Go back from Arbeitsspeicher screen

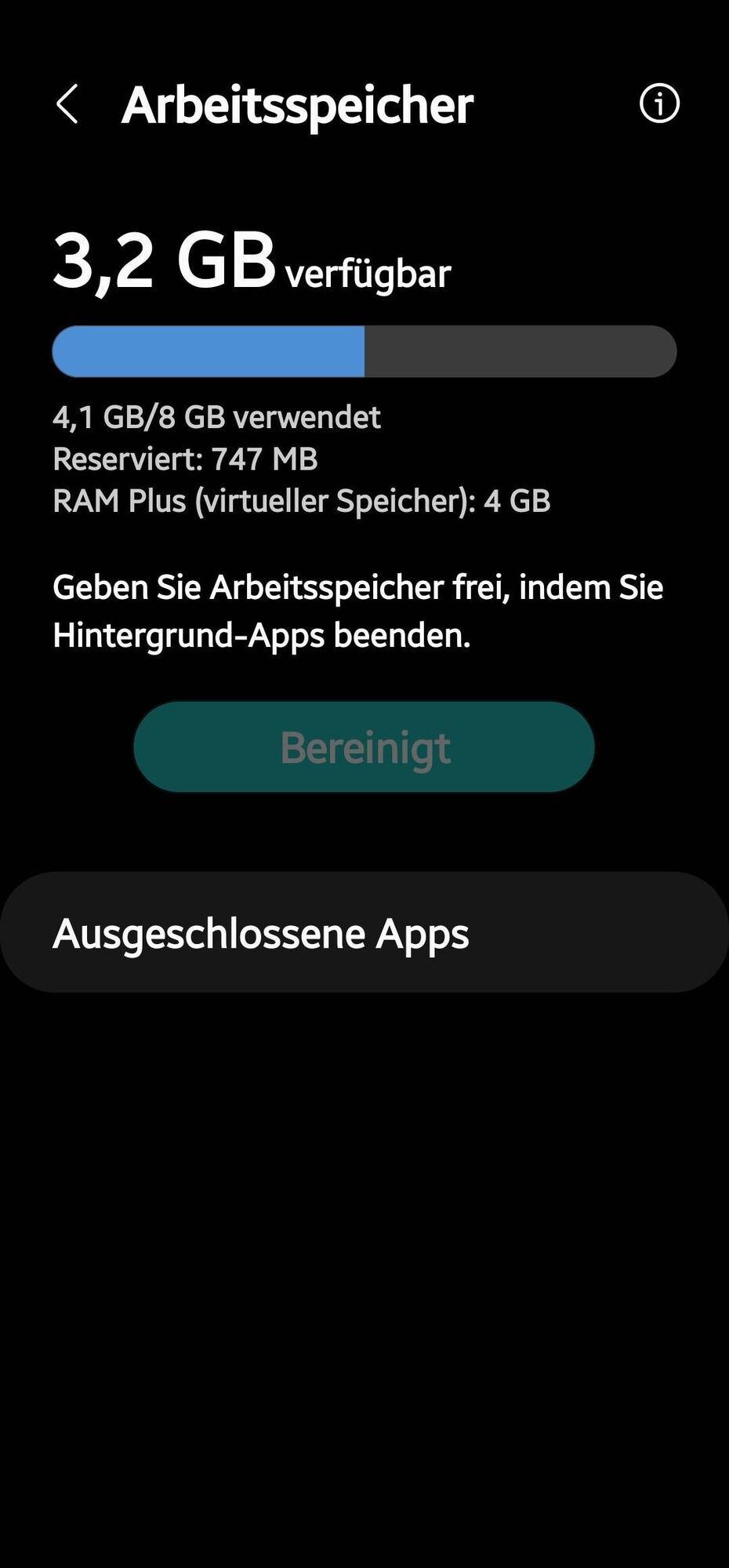[67, 104]
